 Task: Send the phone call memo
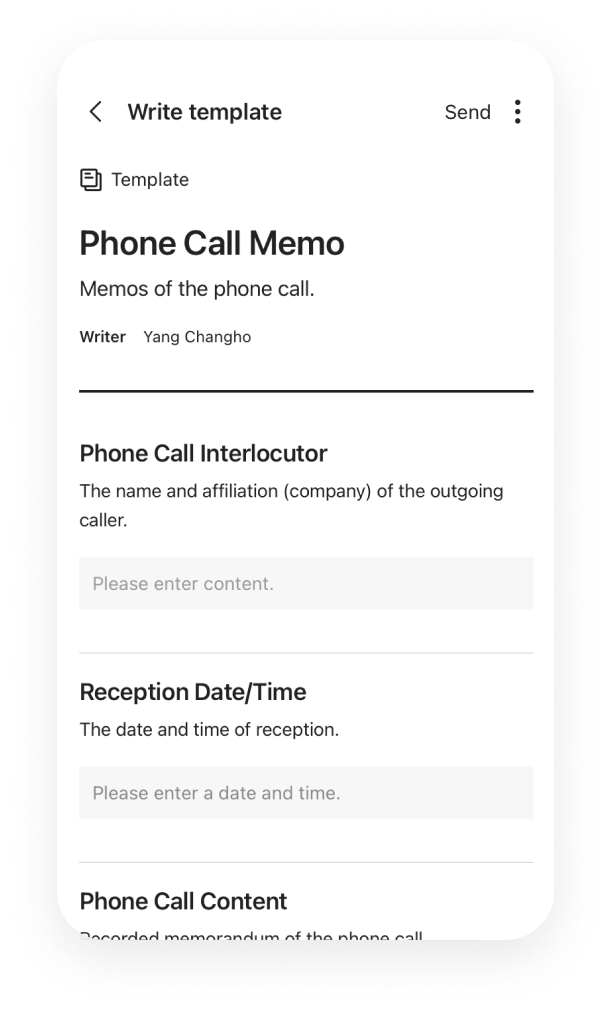(467, 112)
